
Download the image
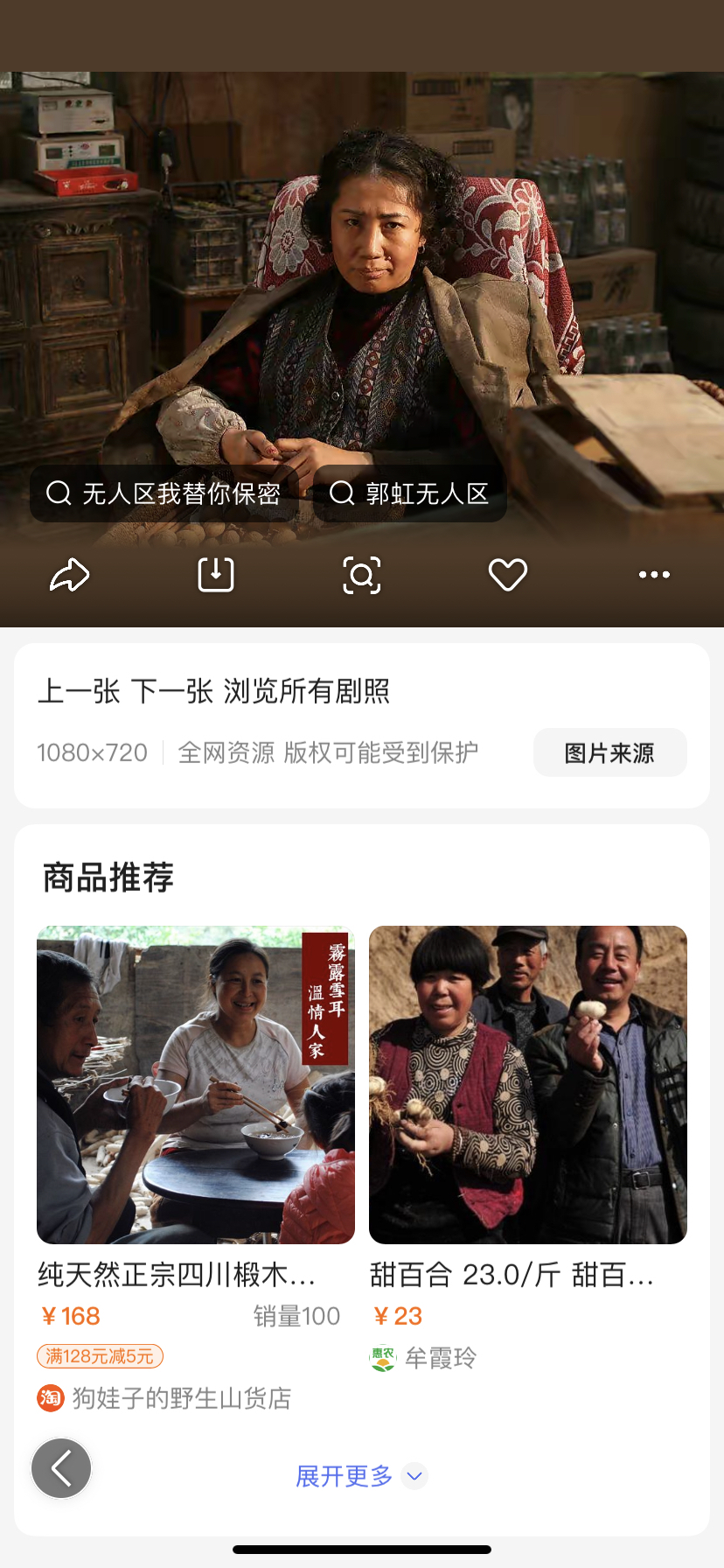[x=216, y=575]
